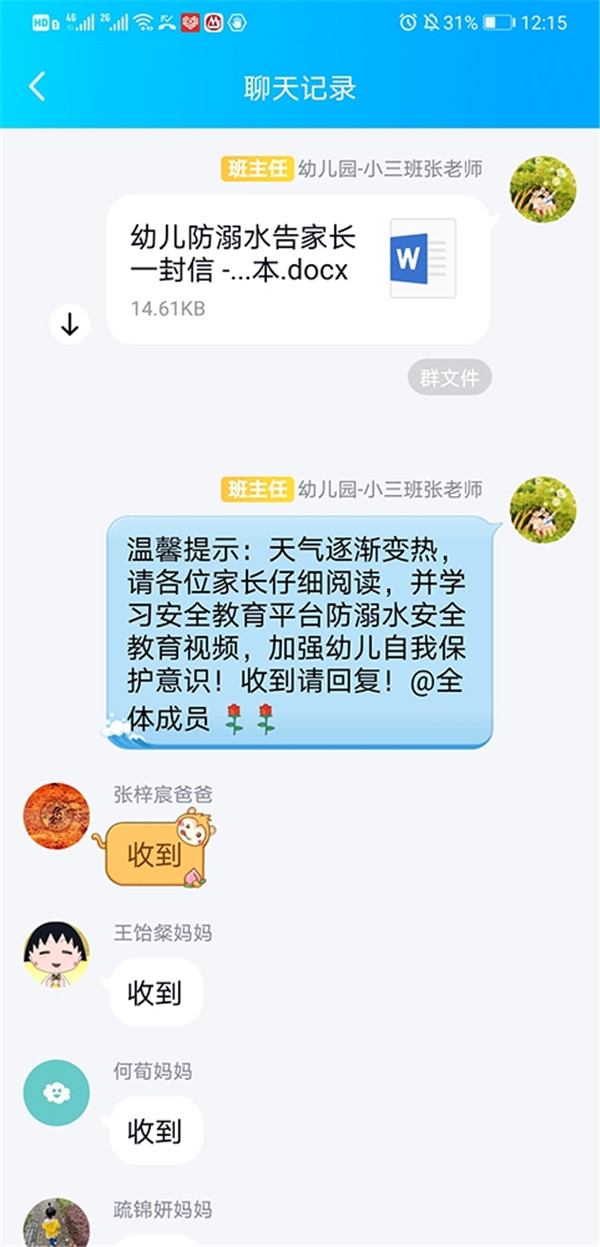
Task: Open the 群文件 chip
Action: point(449,378)
